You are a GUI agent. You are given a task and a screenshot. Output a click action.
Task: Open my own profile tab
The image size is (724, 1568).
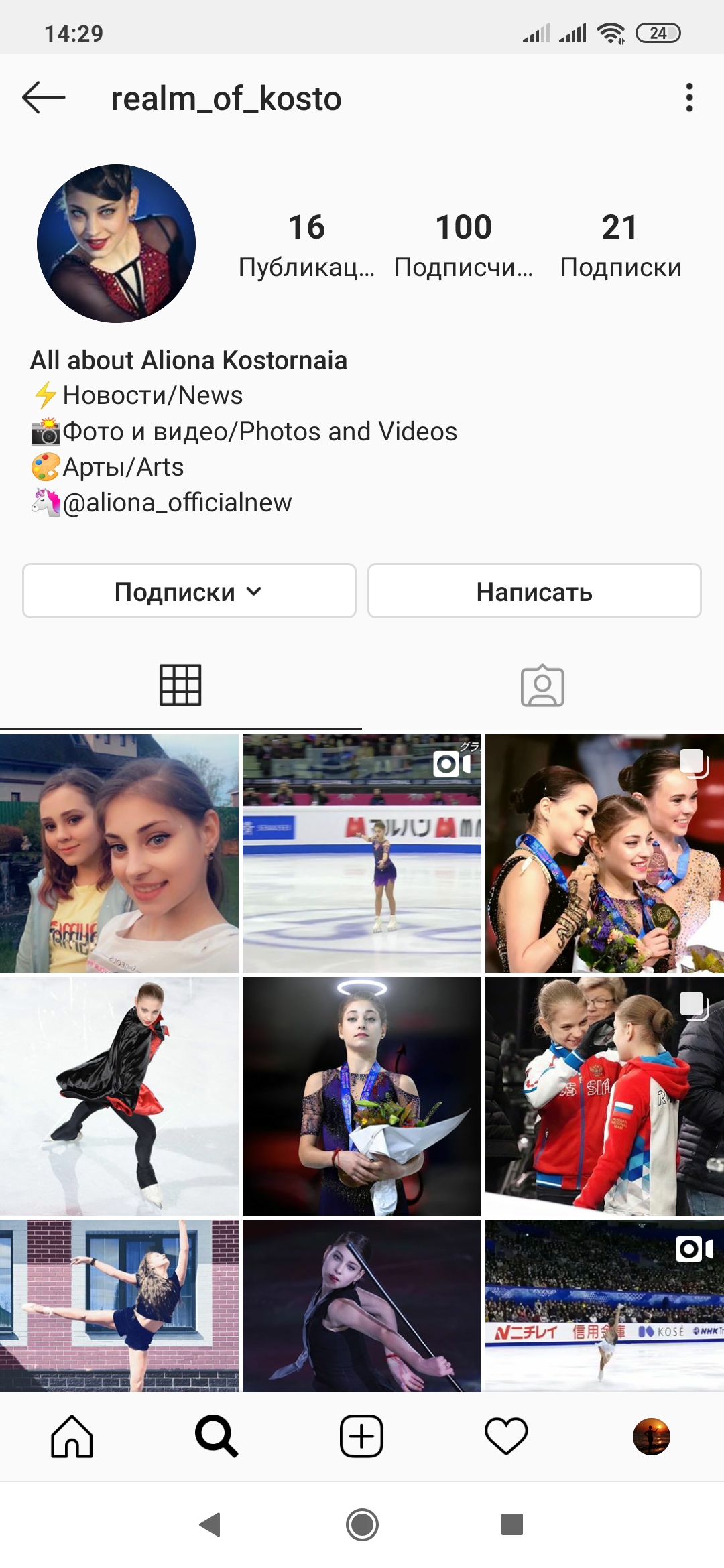(x=651, y=1436)
